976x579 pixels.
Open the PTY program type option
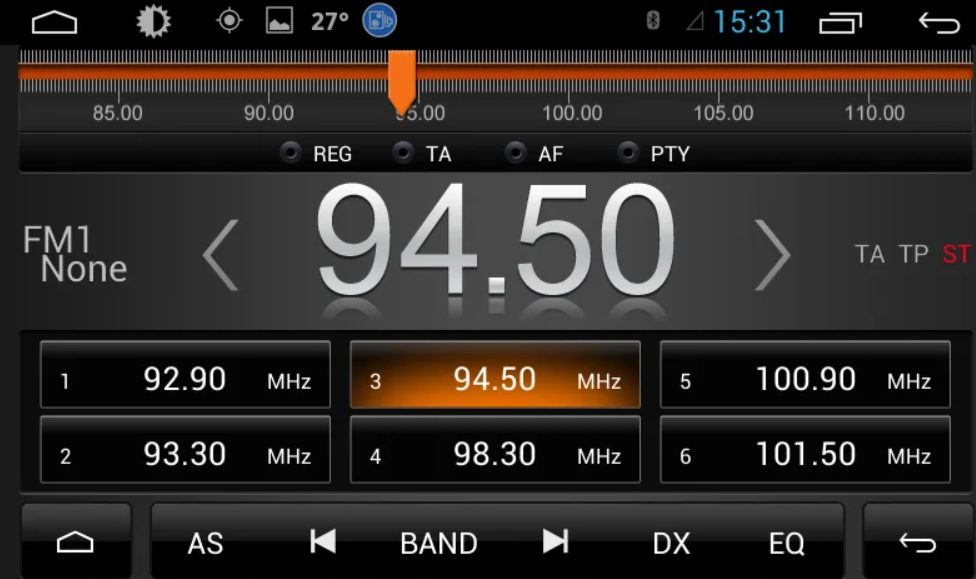point(655,154)
